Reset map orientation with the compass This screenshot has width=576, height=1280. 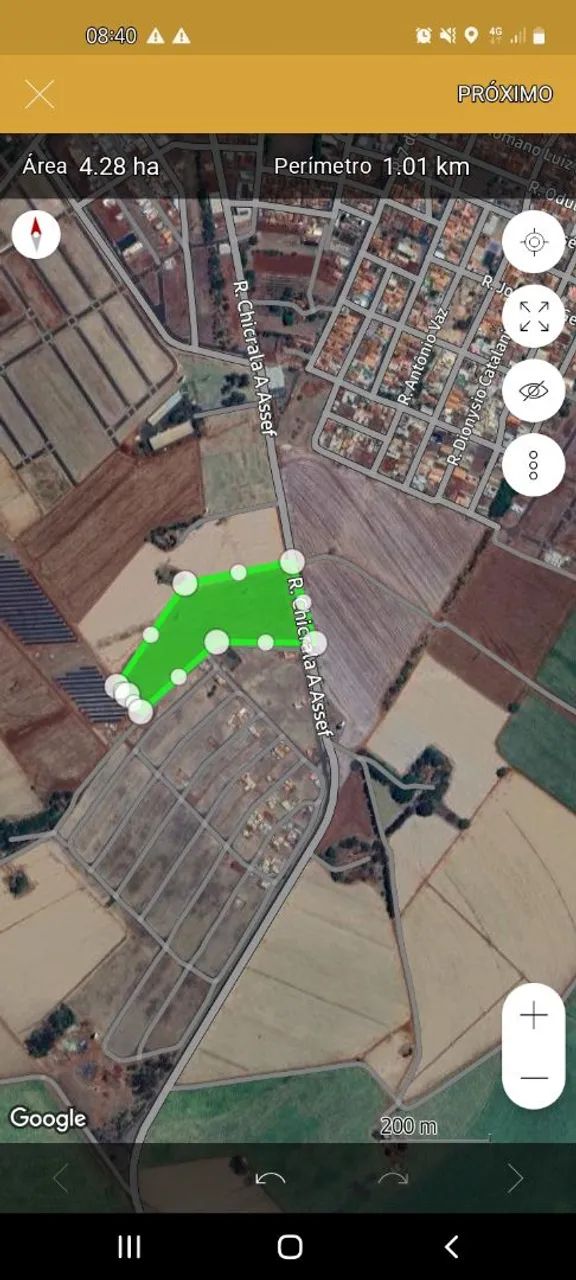click(37, 236)
